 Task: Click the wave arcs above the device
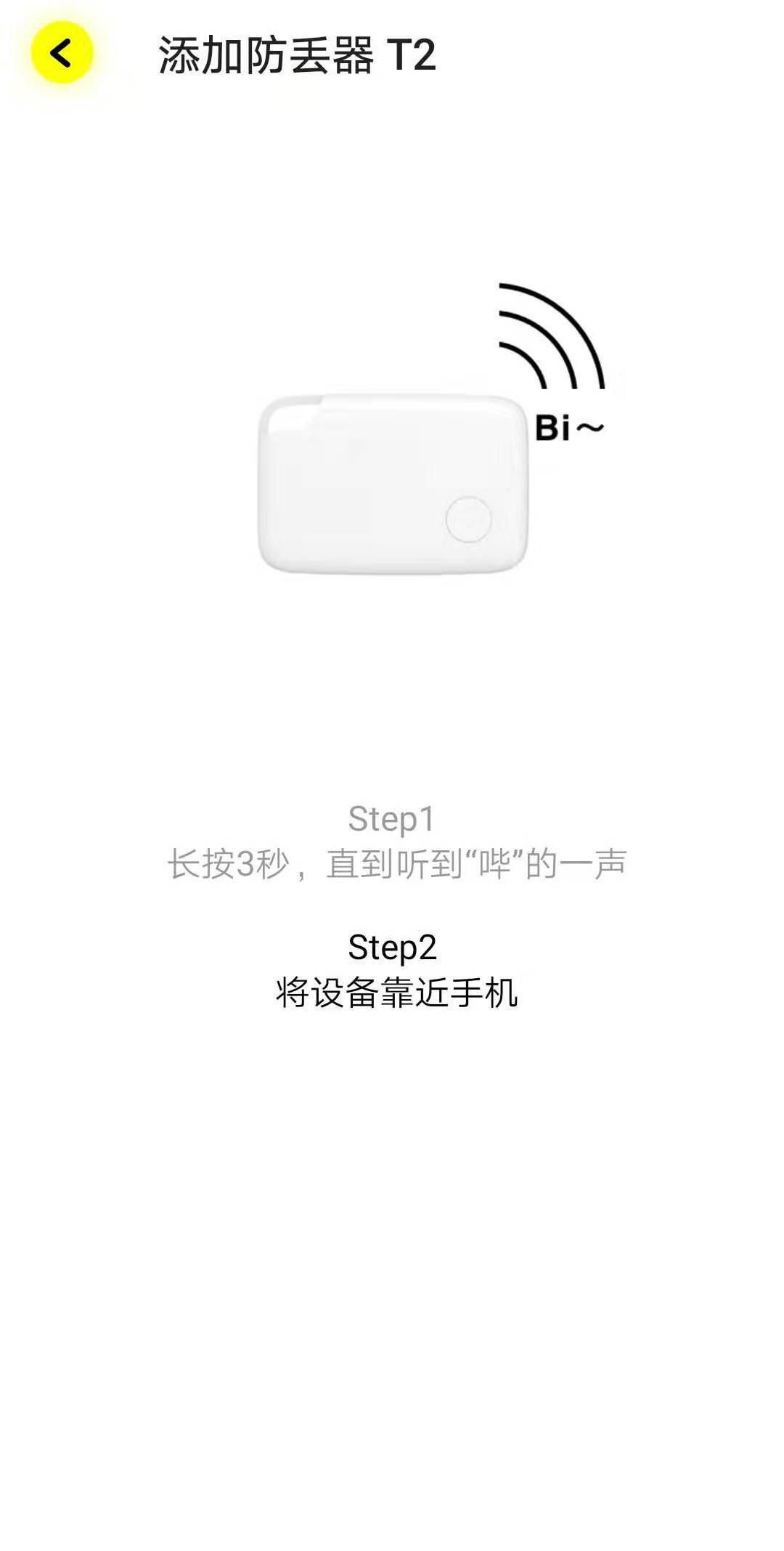click(x=552, y=334)
